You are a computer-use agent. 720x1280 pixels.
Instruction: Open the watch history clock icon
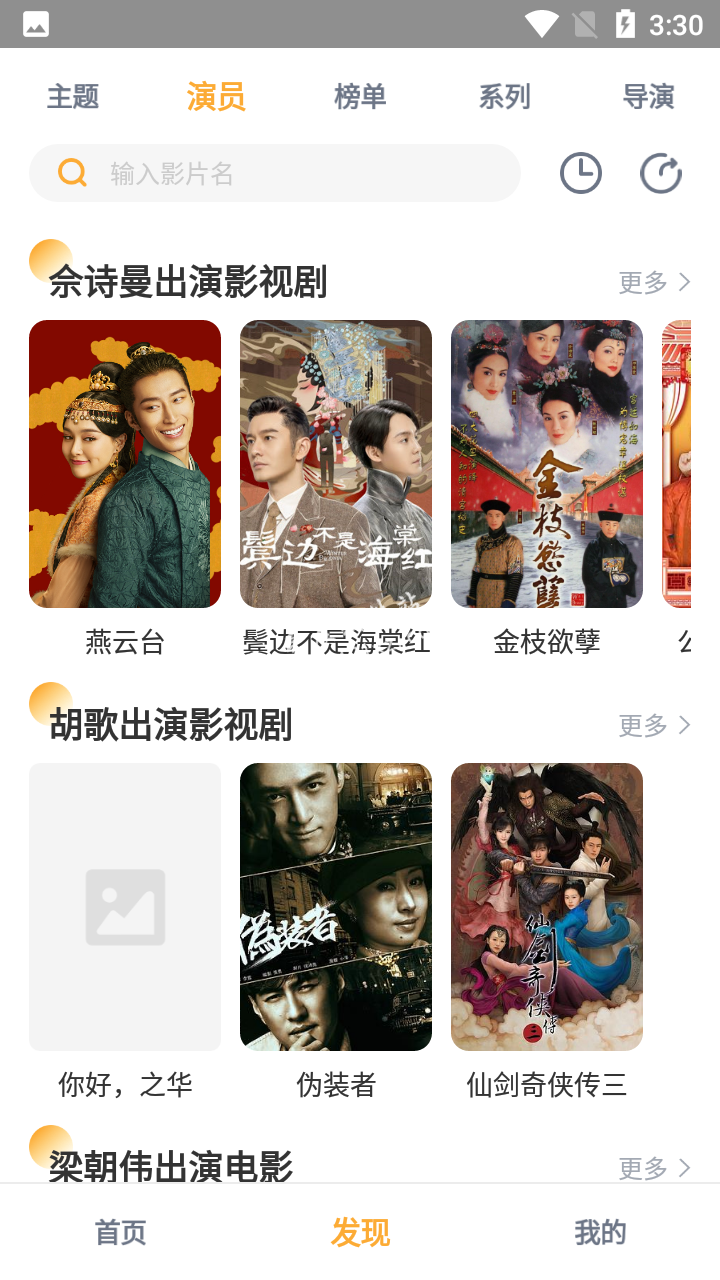tap(581, 173)
